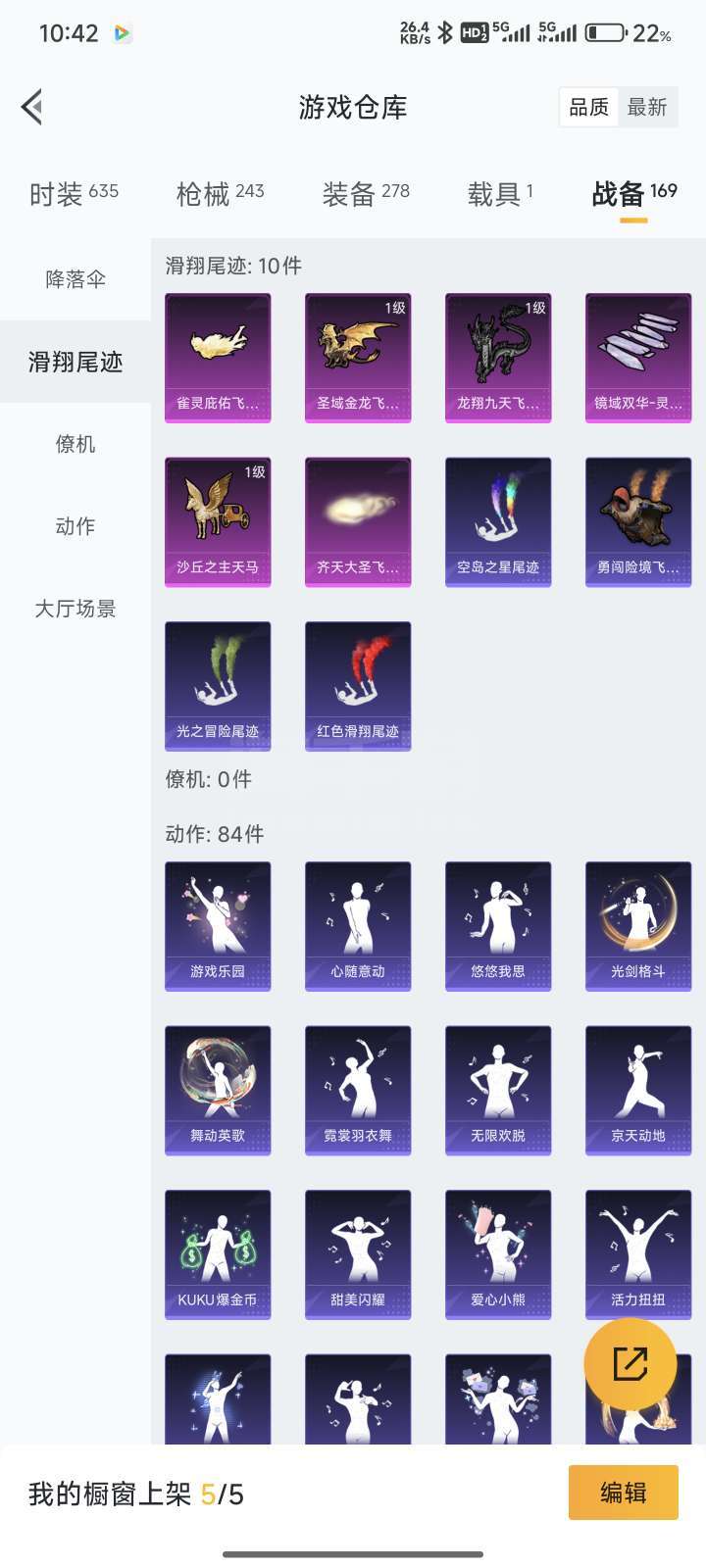Viewport: 706px width, 1568px height.
Task: Sort items by 最新
Action: click(647, 107)
